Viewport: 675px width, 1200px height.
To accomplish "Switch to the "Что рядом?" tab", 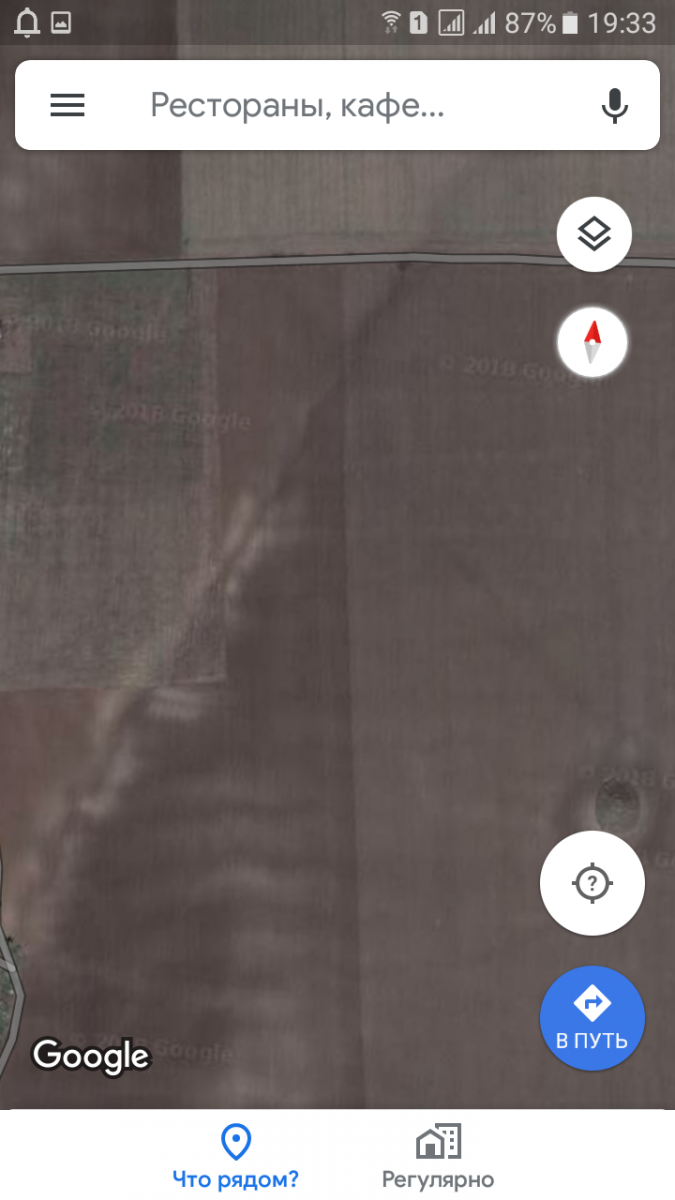I will [x=235, y=1156].
